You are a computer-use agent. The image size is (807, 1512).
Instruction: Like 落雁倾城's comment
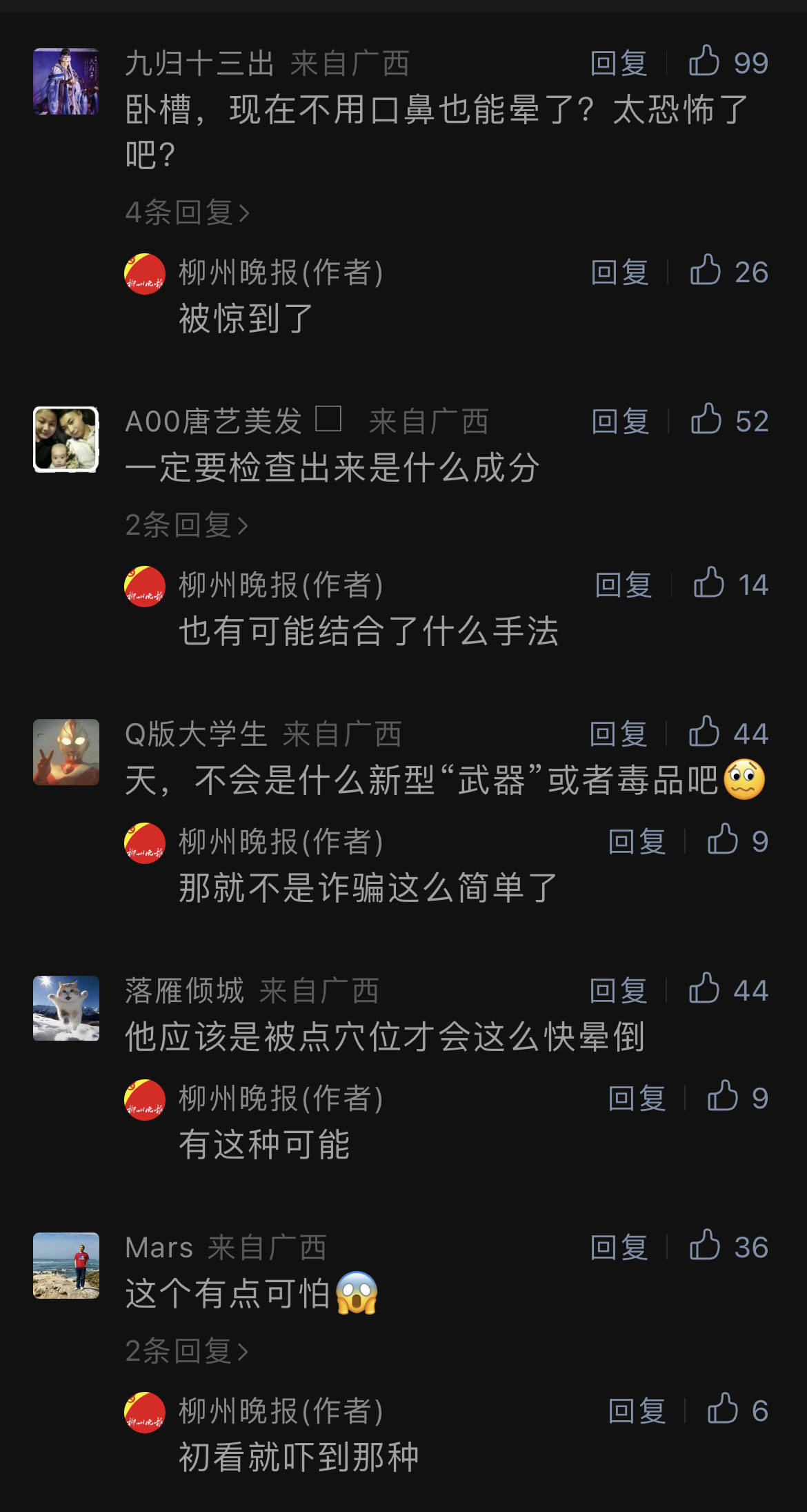coord(728,990)
